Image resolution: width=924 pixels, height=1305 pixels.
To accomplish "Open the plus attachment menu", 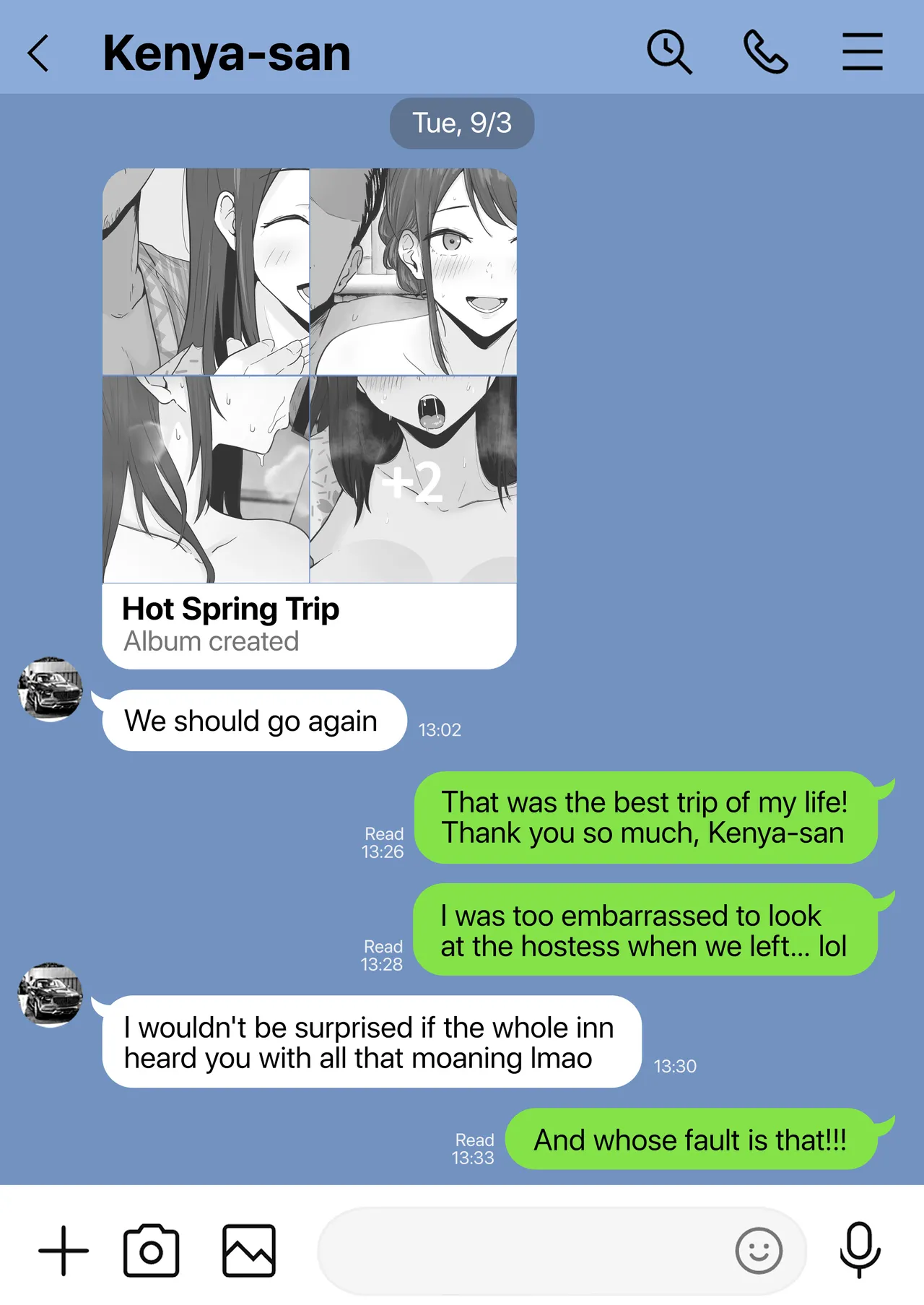I will (64, 1250).
